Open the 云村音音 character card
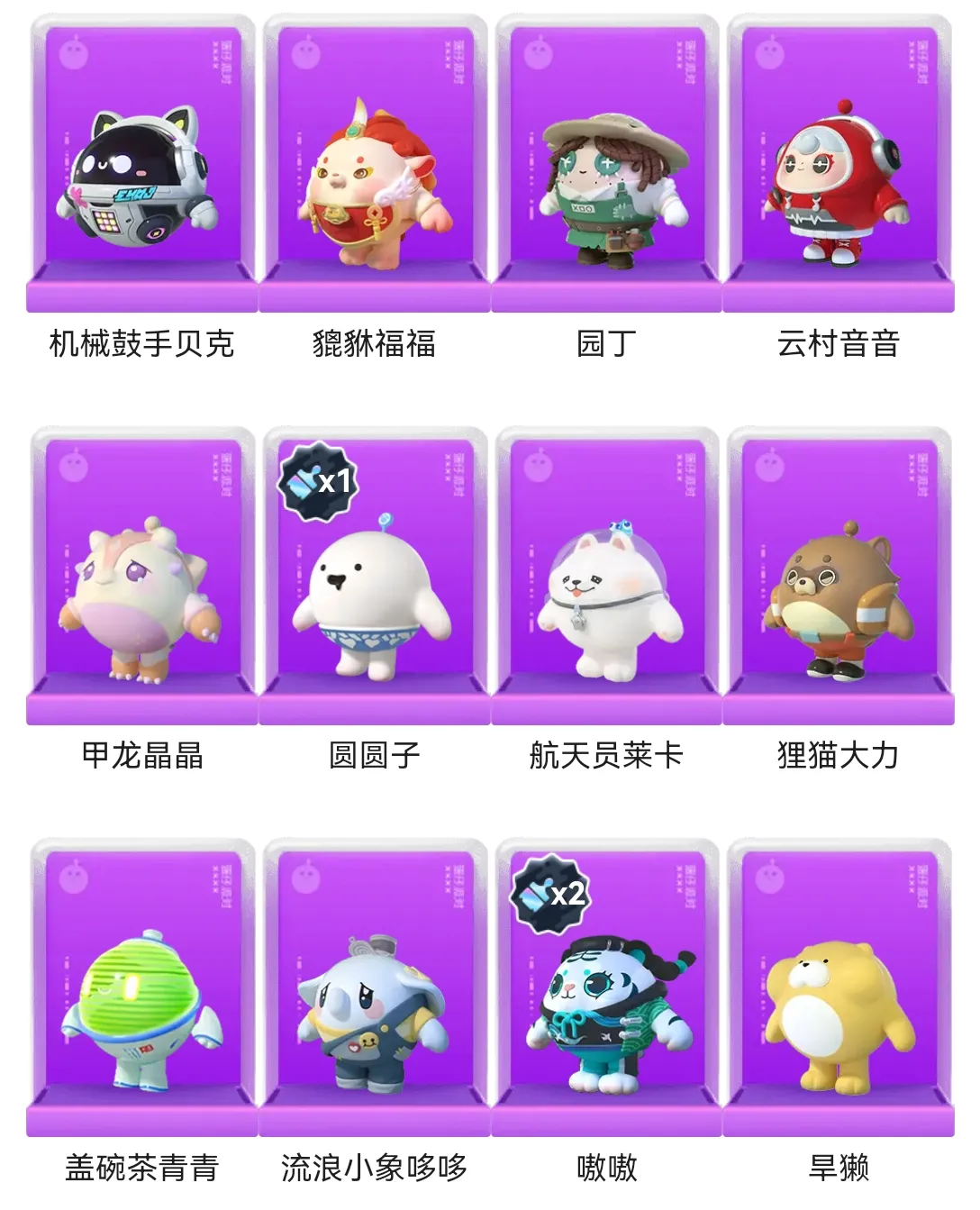 (x=838, y=180)
